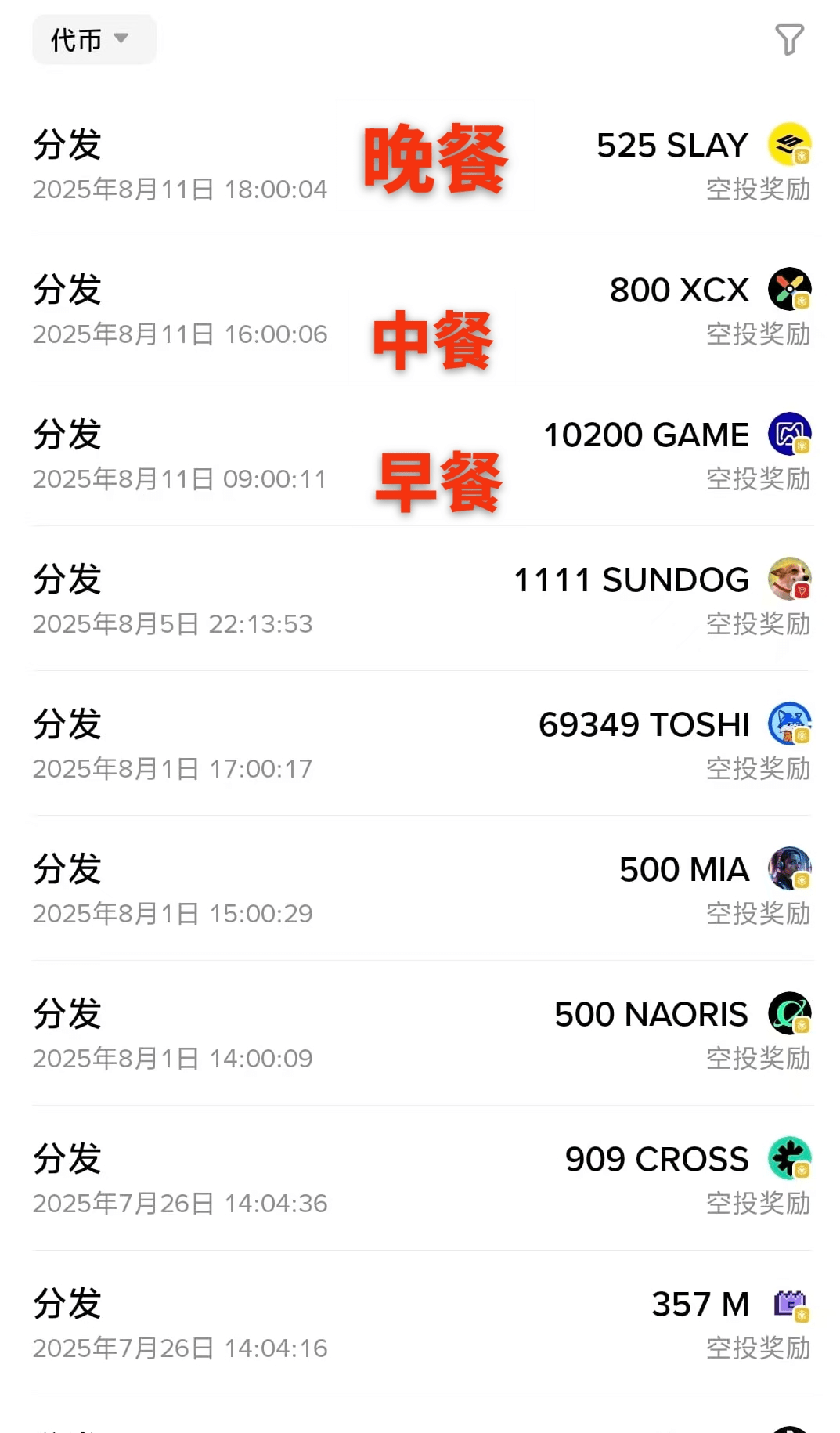Select the 909 CROSS airdrop record

tap(423, 1179)
